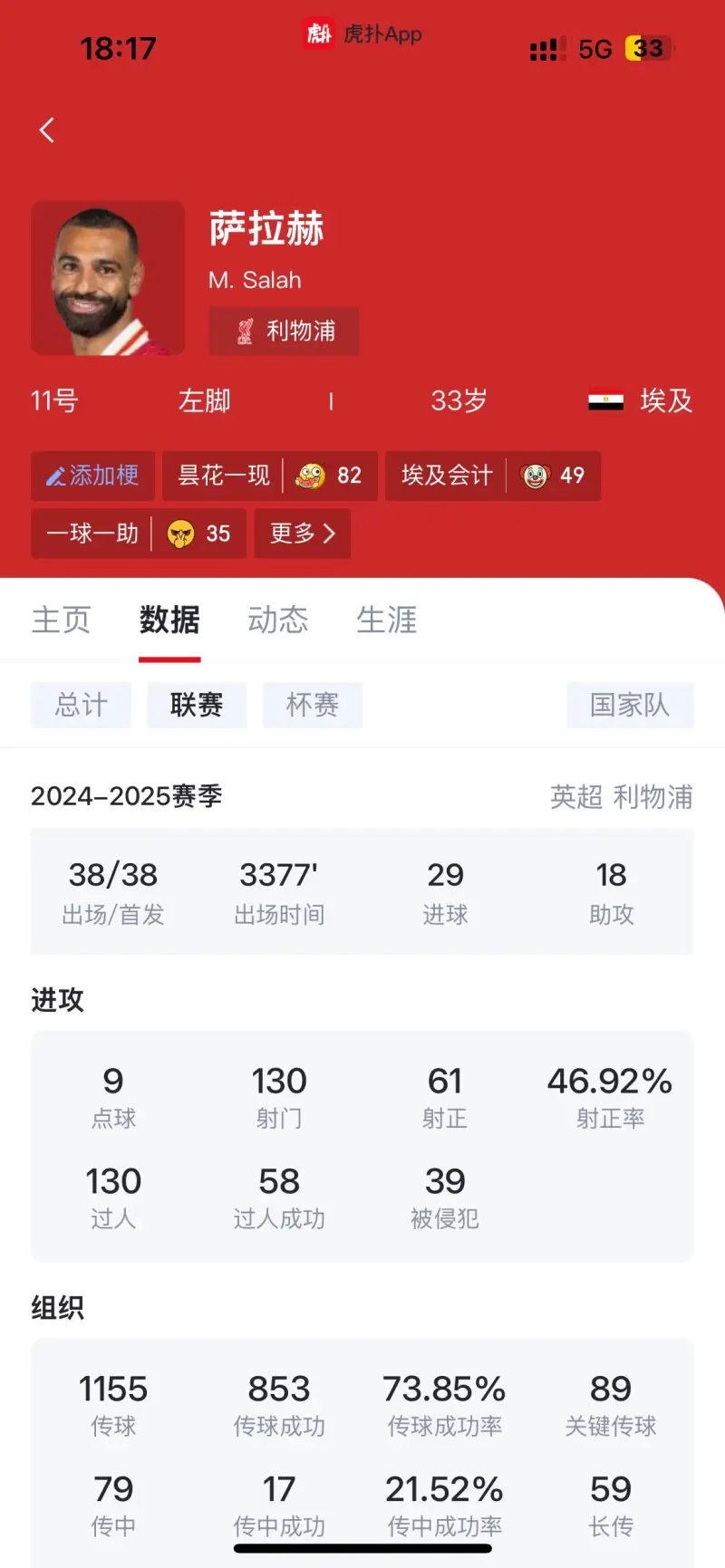
Task: Select the 埃及会计 tag
Action: pyautogui.click(x=492, y=476)
